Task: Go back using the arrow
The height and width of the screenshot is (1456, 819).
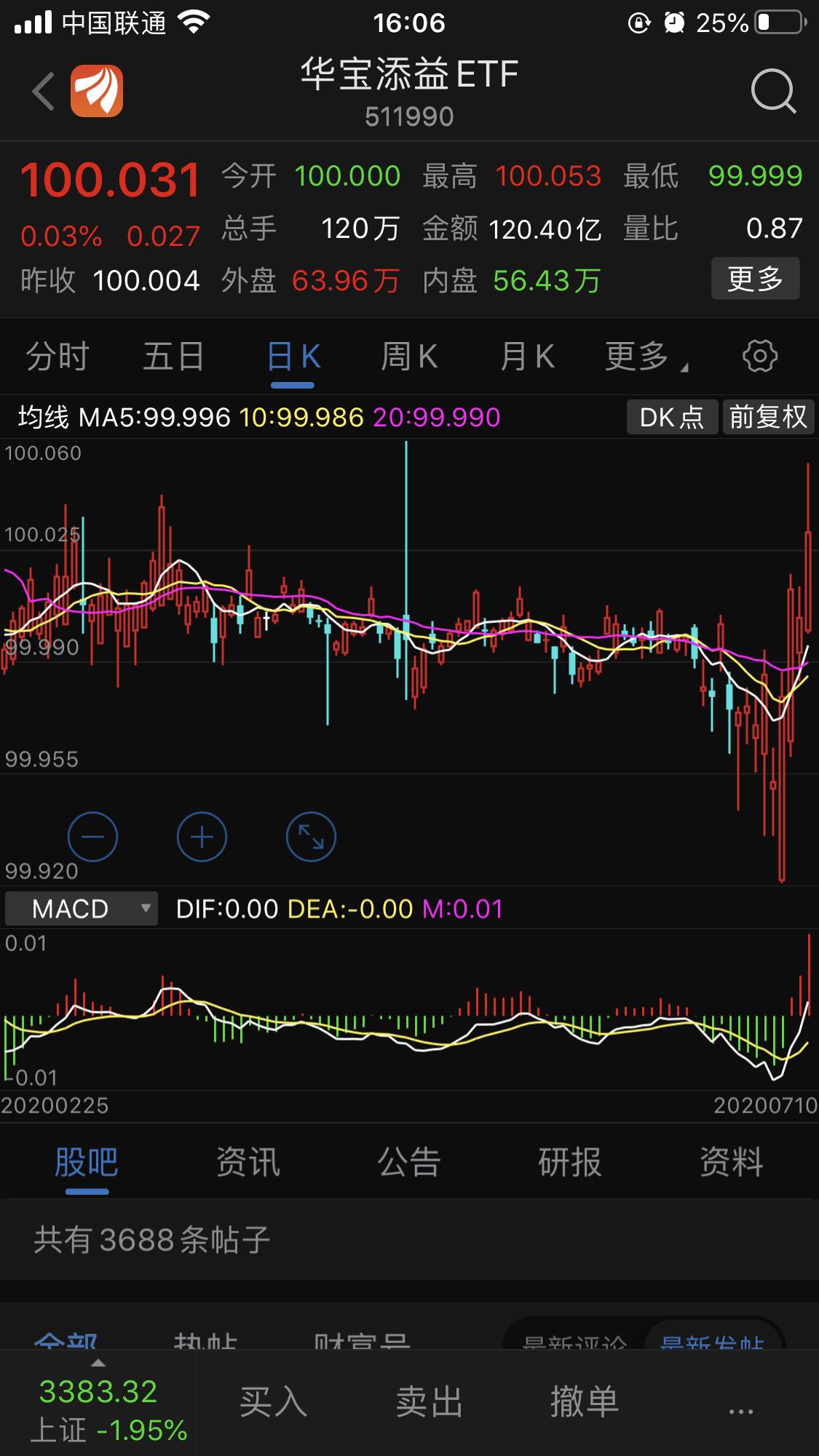Action: pyautogui.click(x=44, y=92)
